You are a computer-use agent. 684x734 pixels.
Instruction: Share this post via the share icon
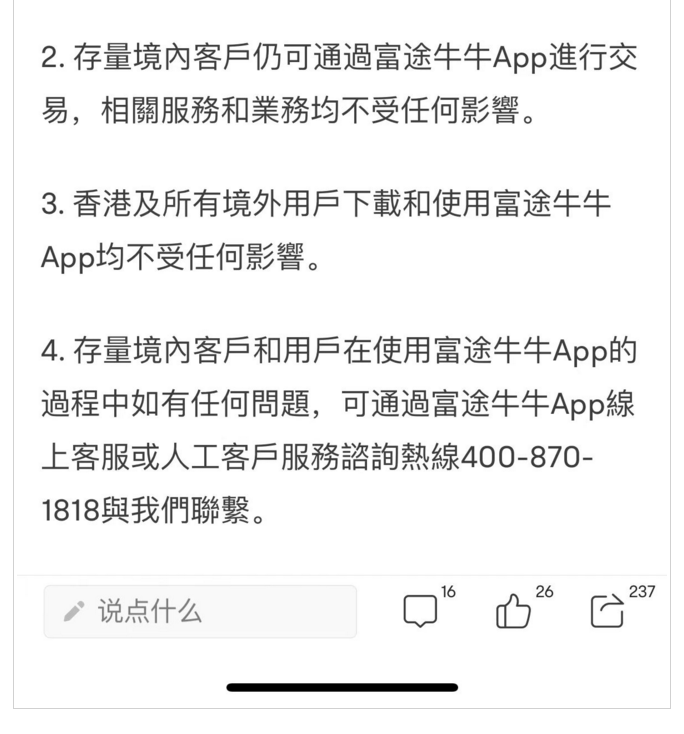pyautogui.click(x=606, y=612)
